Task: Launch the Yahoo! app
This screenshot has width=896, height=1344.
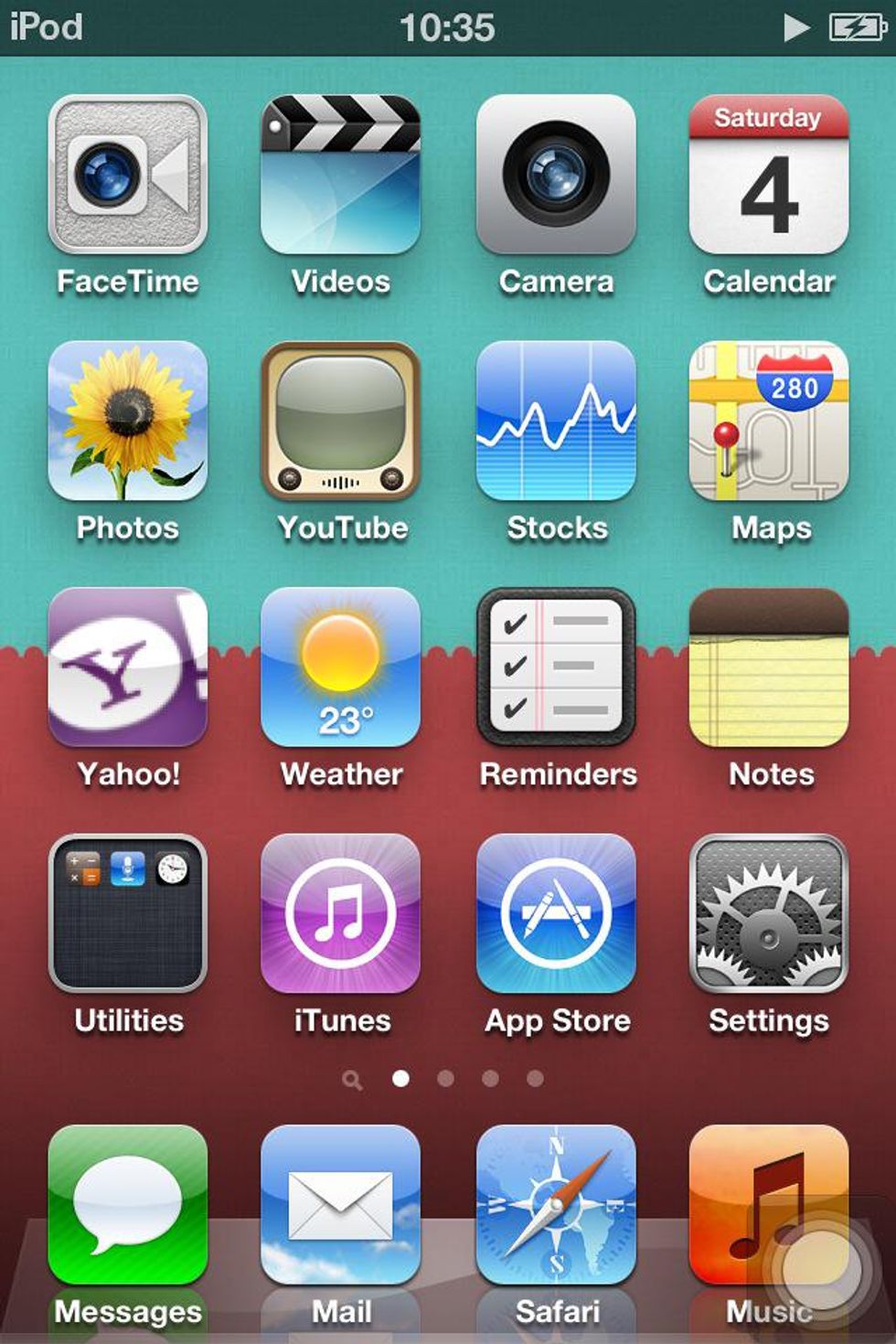Action: click(127, 667)
